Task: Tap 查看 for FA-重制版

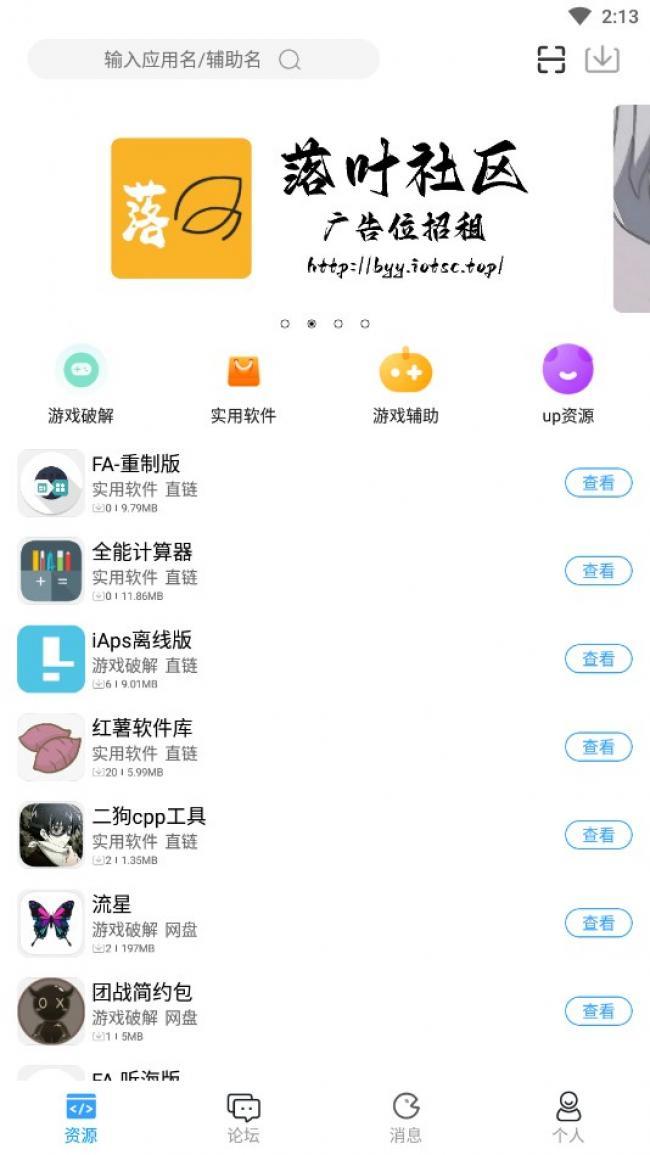Action: [x=598, y=483]
